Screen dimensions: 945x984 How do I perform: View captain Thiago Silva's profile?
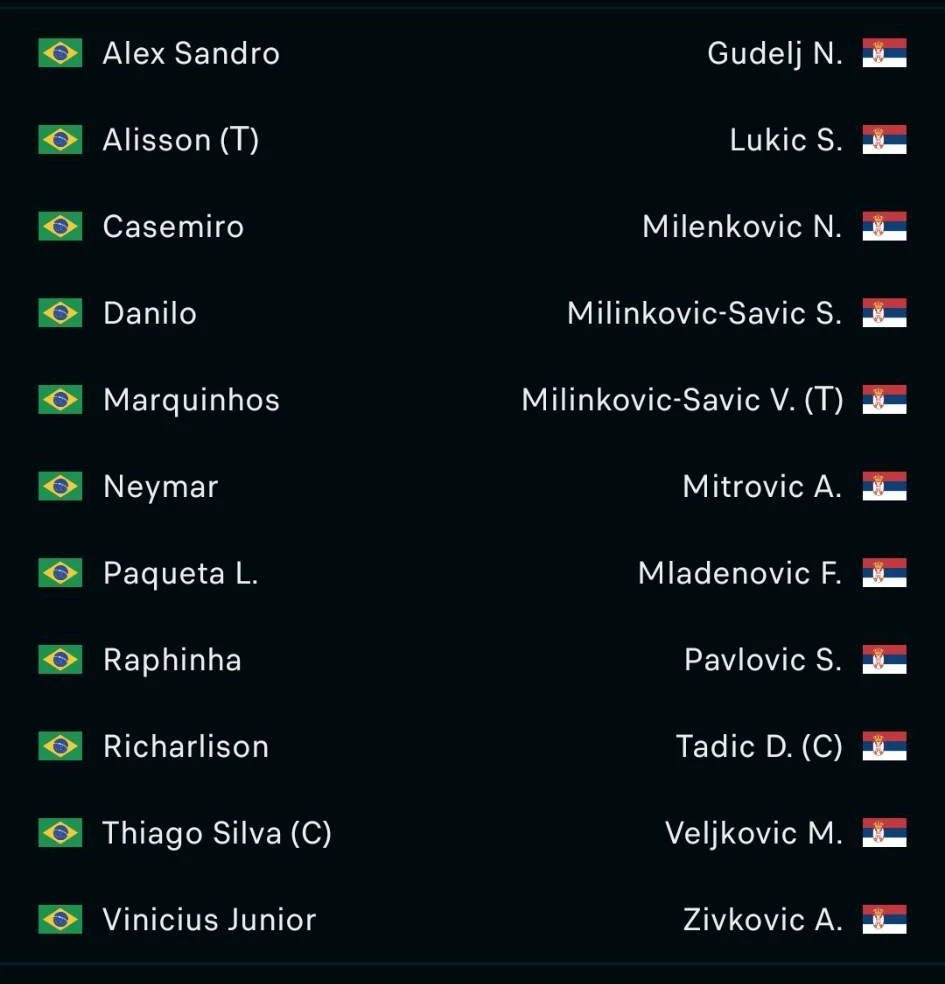point(217,833)
